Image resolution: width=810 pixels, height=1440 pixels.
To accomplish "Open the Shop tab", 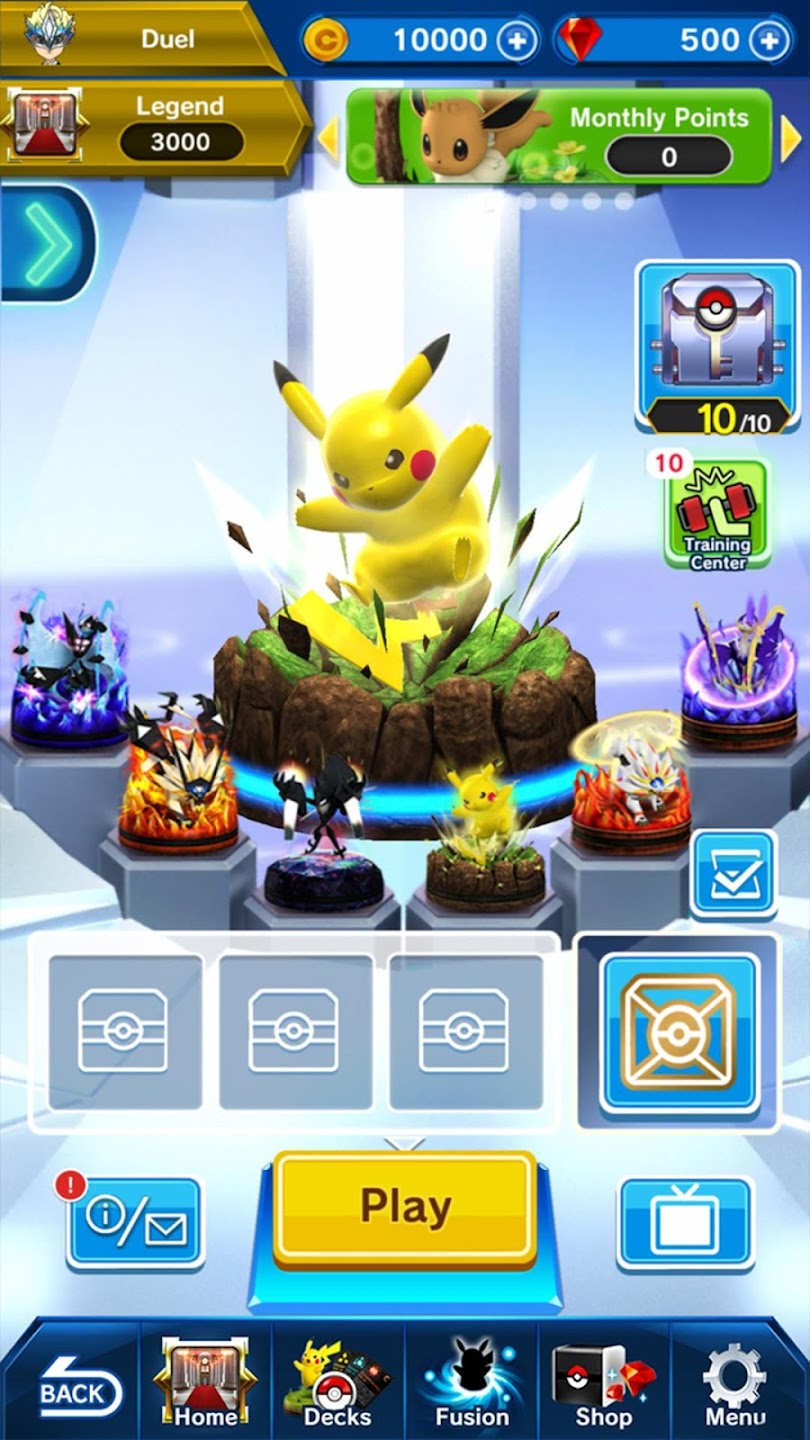I will [603, 1384].
